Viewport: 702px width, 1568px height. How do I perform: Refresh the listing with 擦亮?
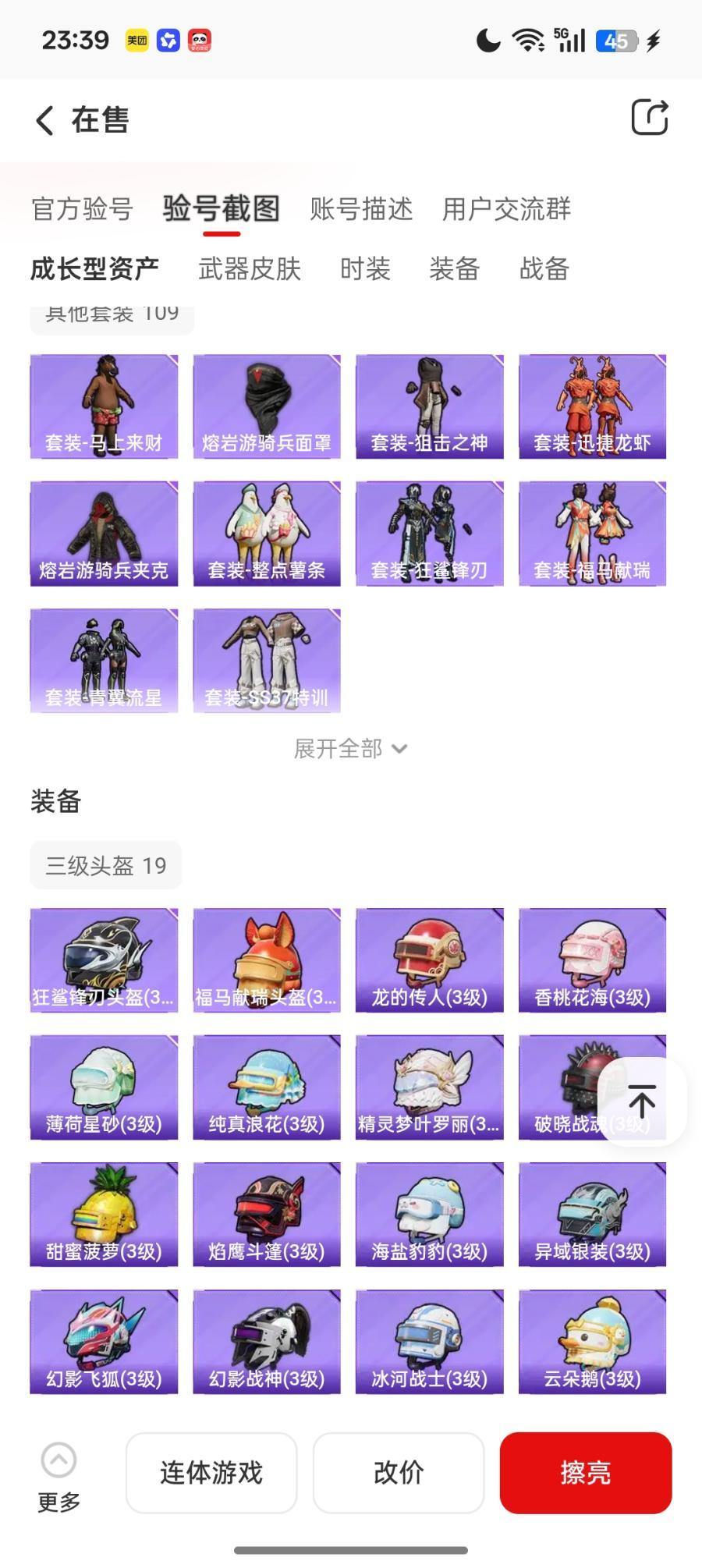click(586, 1473)
